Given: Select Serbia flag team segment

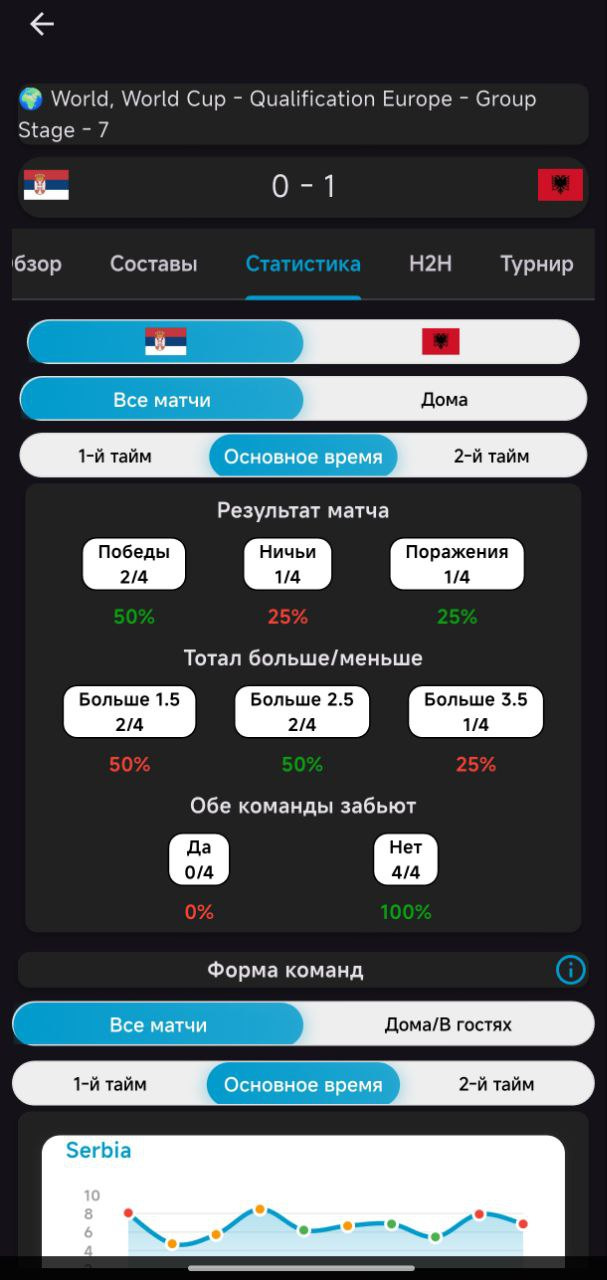Looking at the screenshot, I should coord(165,342).
